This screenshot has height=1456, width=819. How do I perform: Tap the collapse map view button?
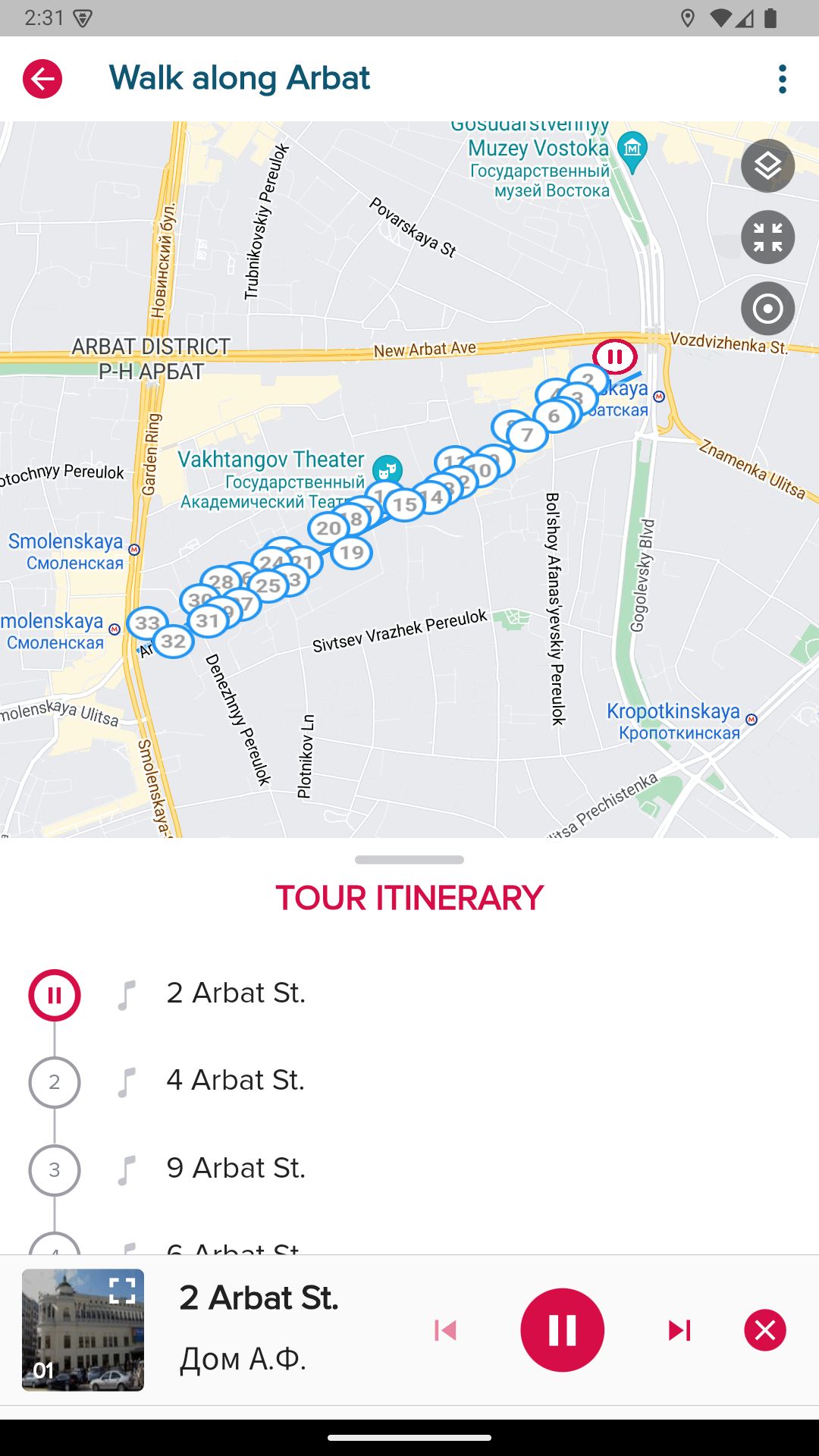click(768, 237)
